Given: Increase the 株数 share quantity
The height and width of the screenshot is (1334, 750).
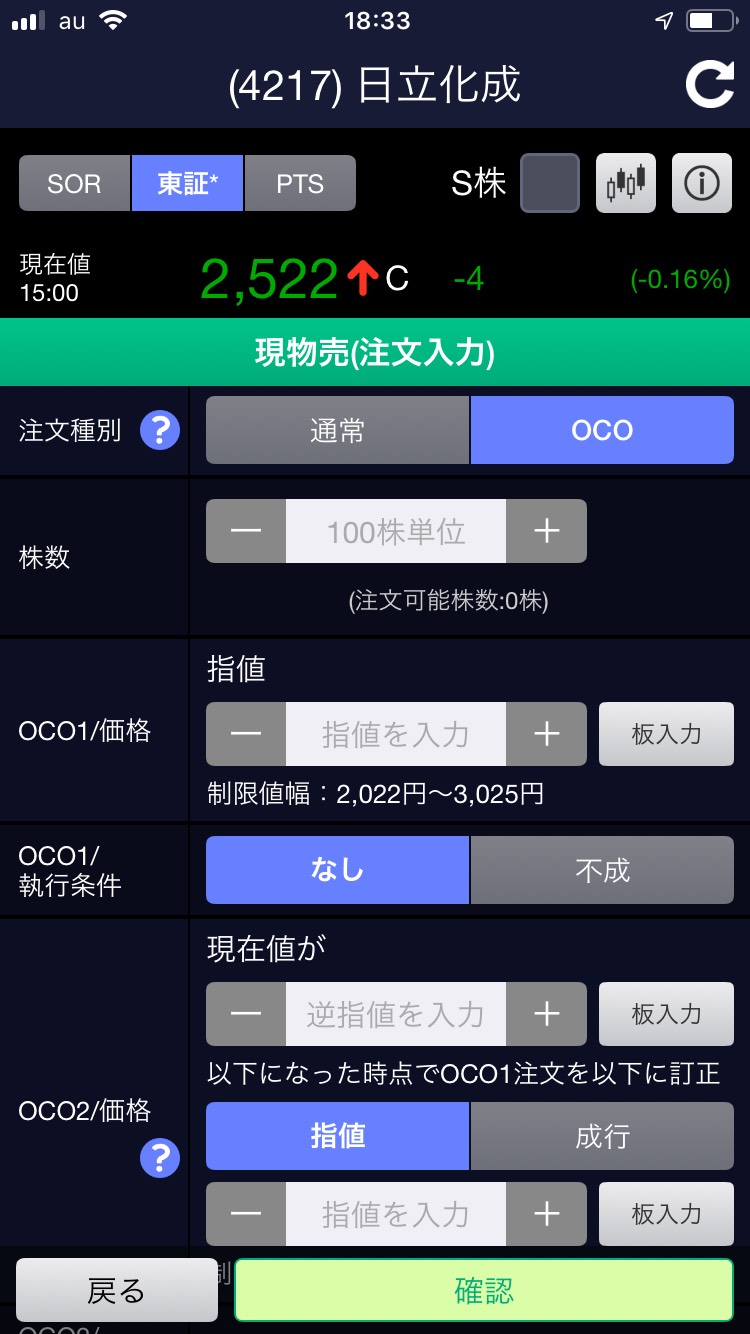Looking at the screenshot, I should click(546, 531).
